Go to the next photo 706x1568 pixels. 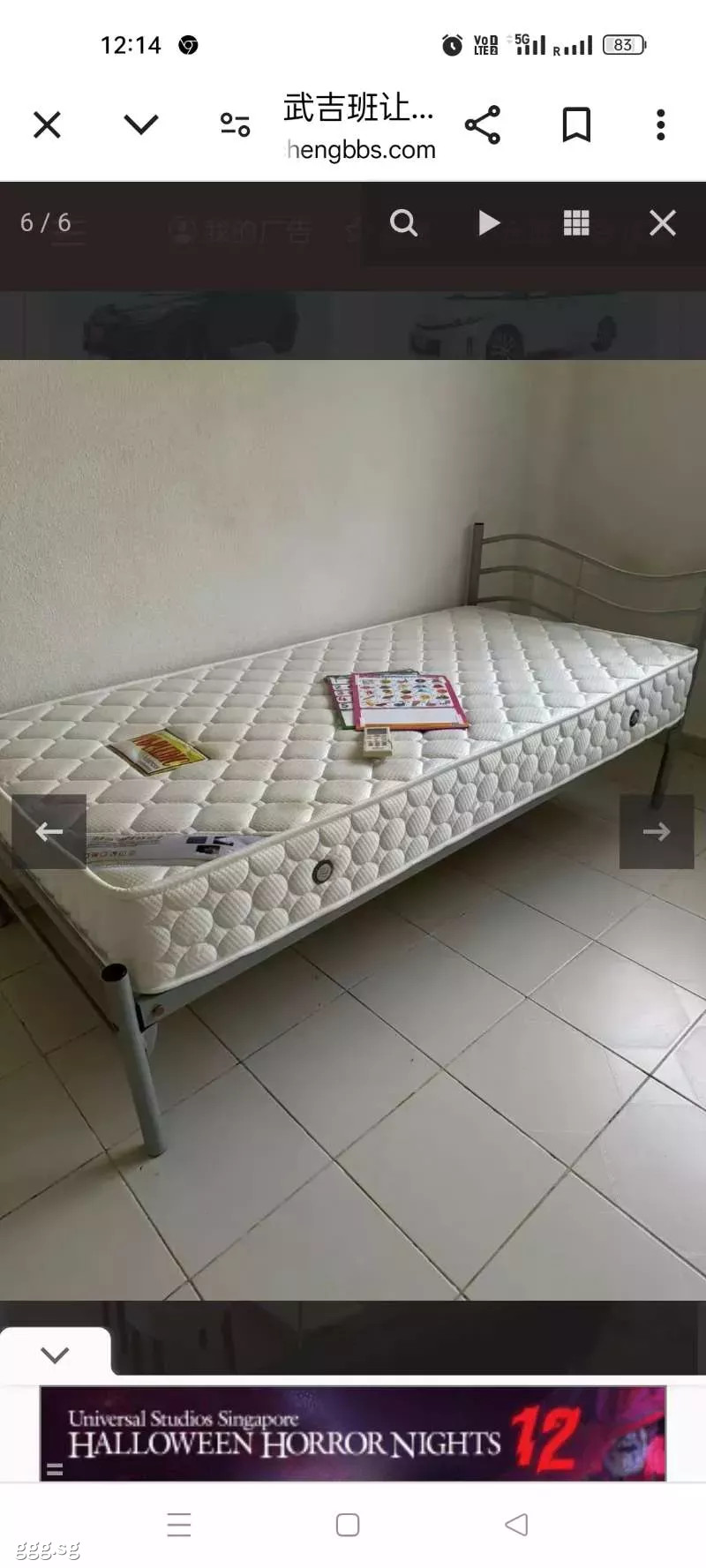point(657,831)
